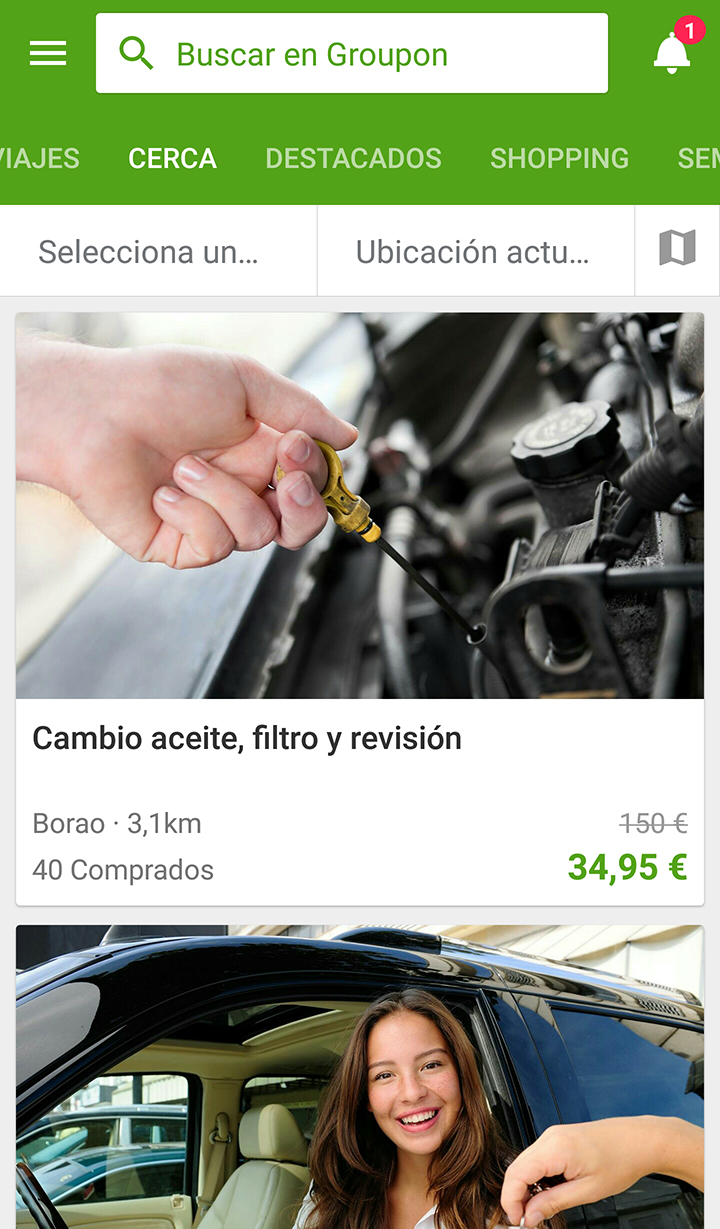Open the Cambio aceite, filtro y revisión deal
The image size is (720, 1229).
(x=360, y=608)
